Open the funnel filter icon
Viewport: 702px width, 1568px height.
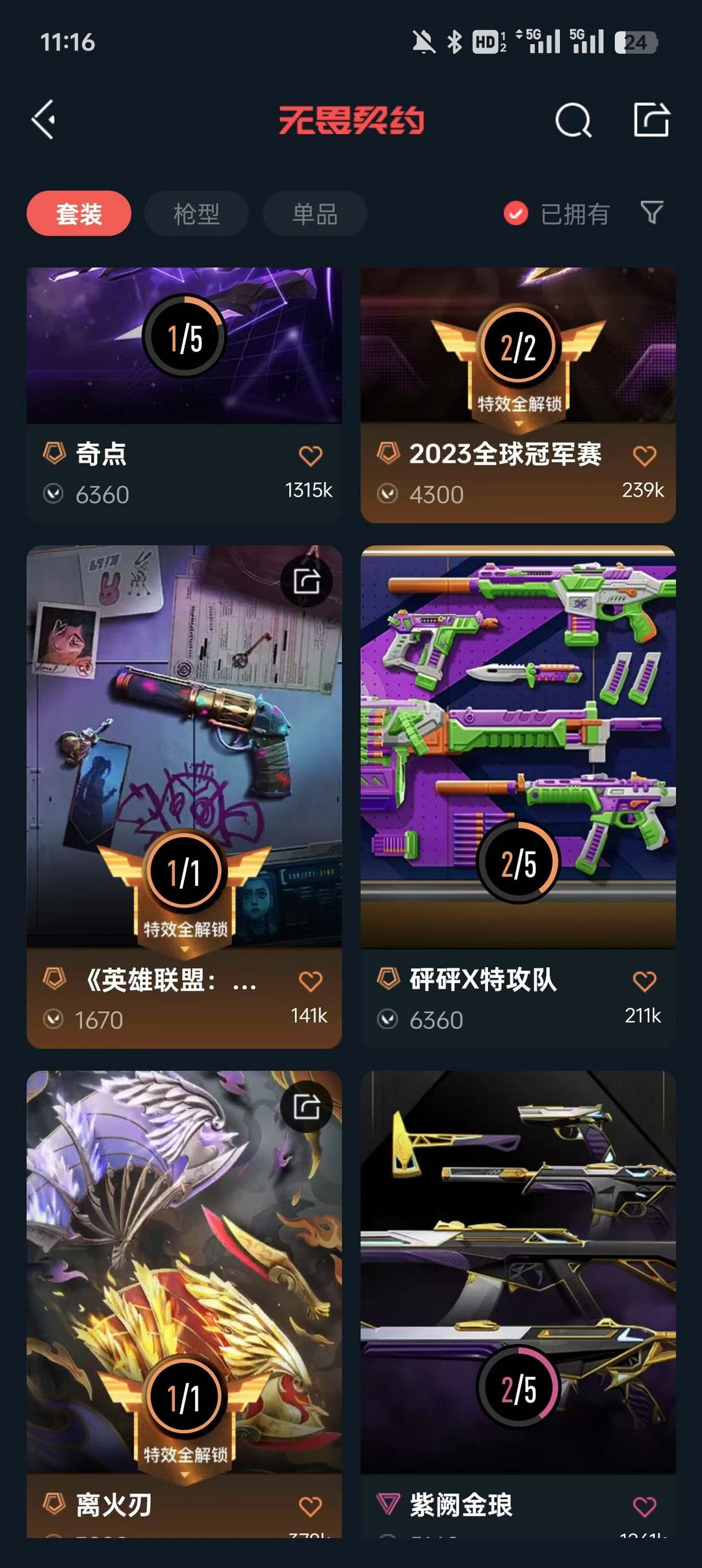(x=652, y=212)
